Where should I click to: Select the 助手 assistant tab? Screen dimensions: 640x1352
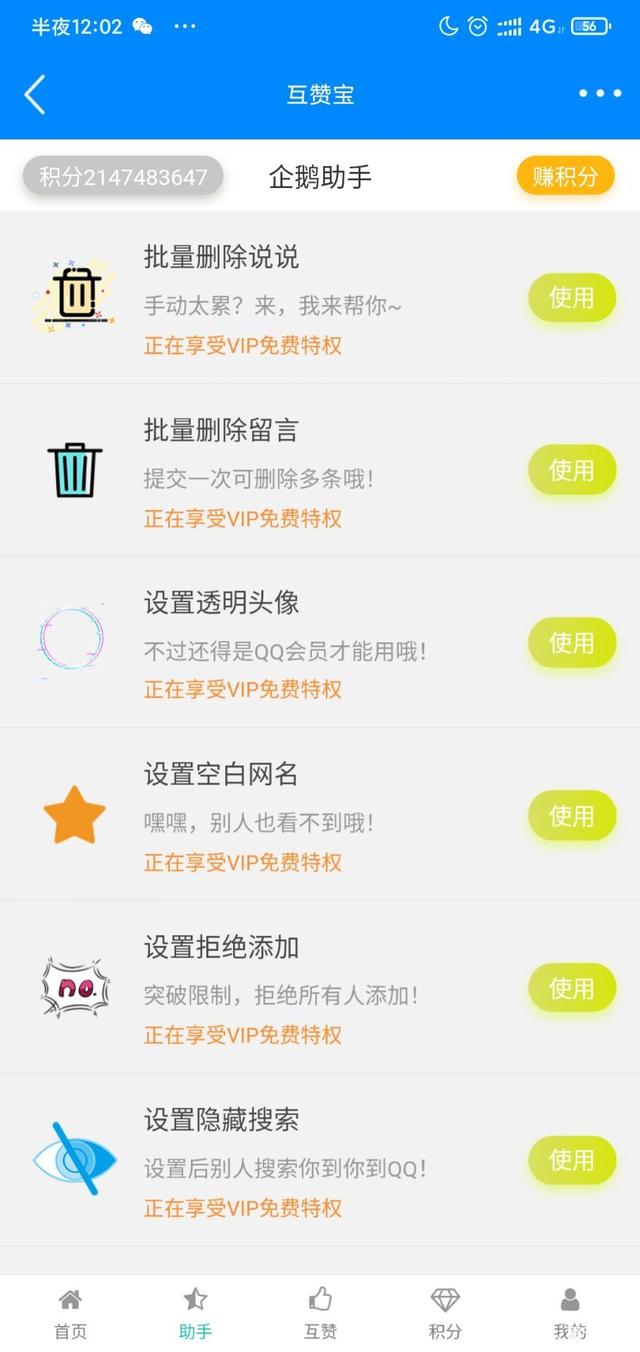[195, 1313]
